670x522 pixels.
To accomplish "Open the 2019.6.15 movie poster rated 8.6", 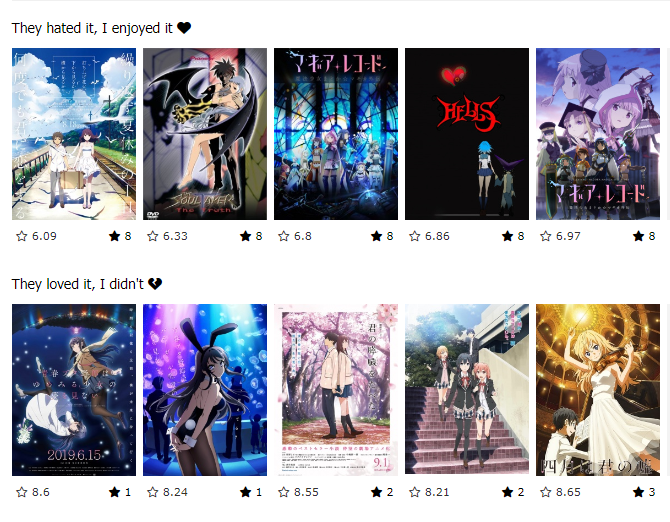I will pos(74,390).
